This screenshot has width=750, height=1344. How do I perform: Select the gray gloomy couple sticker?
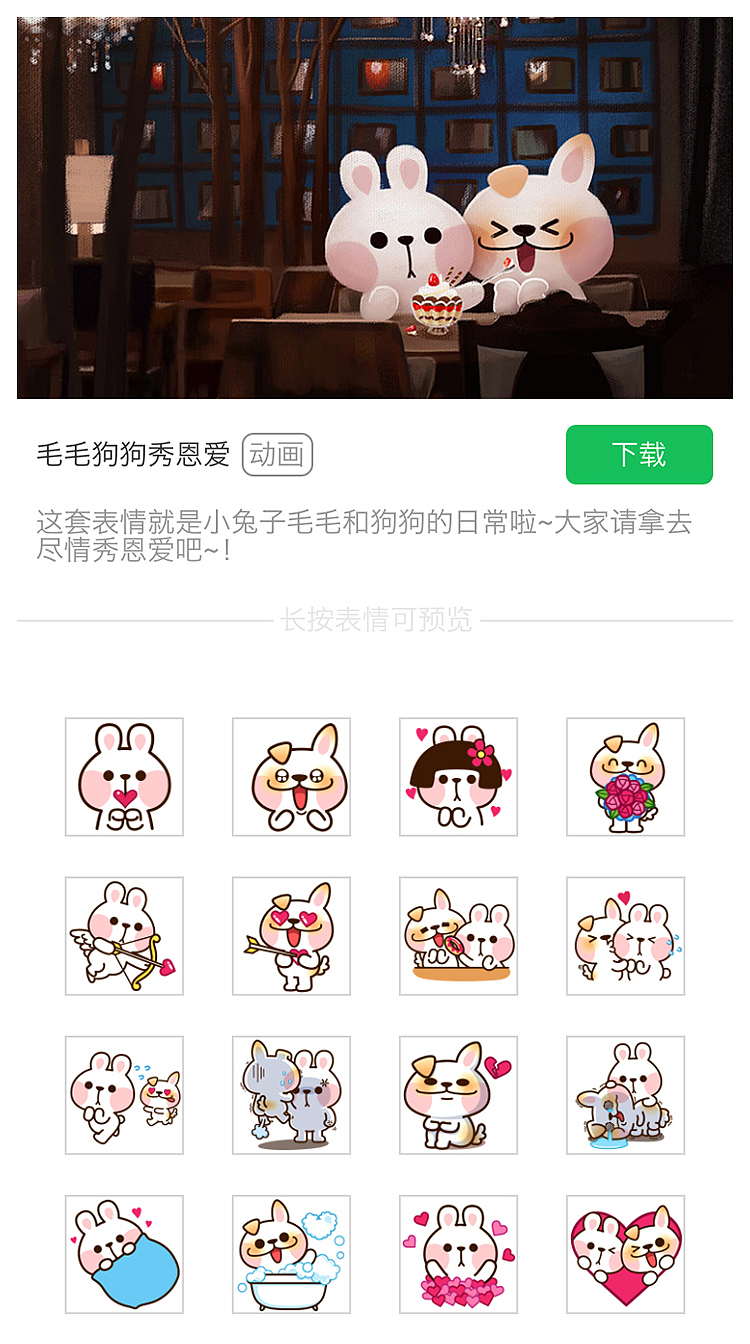pos(290,1094)
